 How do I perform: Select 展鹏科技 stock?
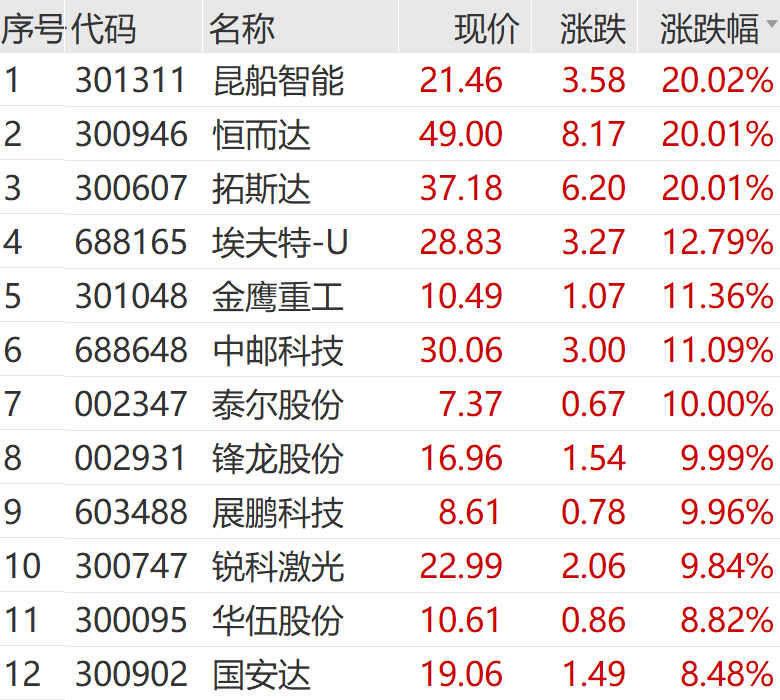tap(278, 512)
